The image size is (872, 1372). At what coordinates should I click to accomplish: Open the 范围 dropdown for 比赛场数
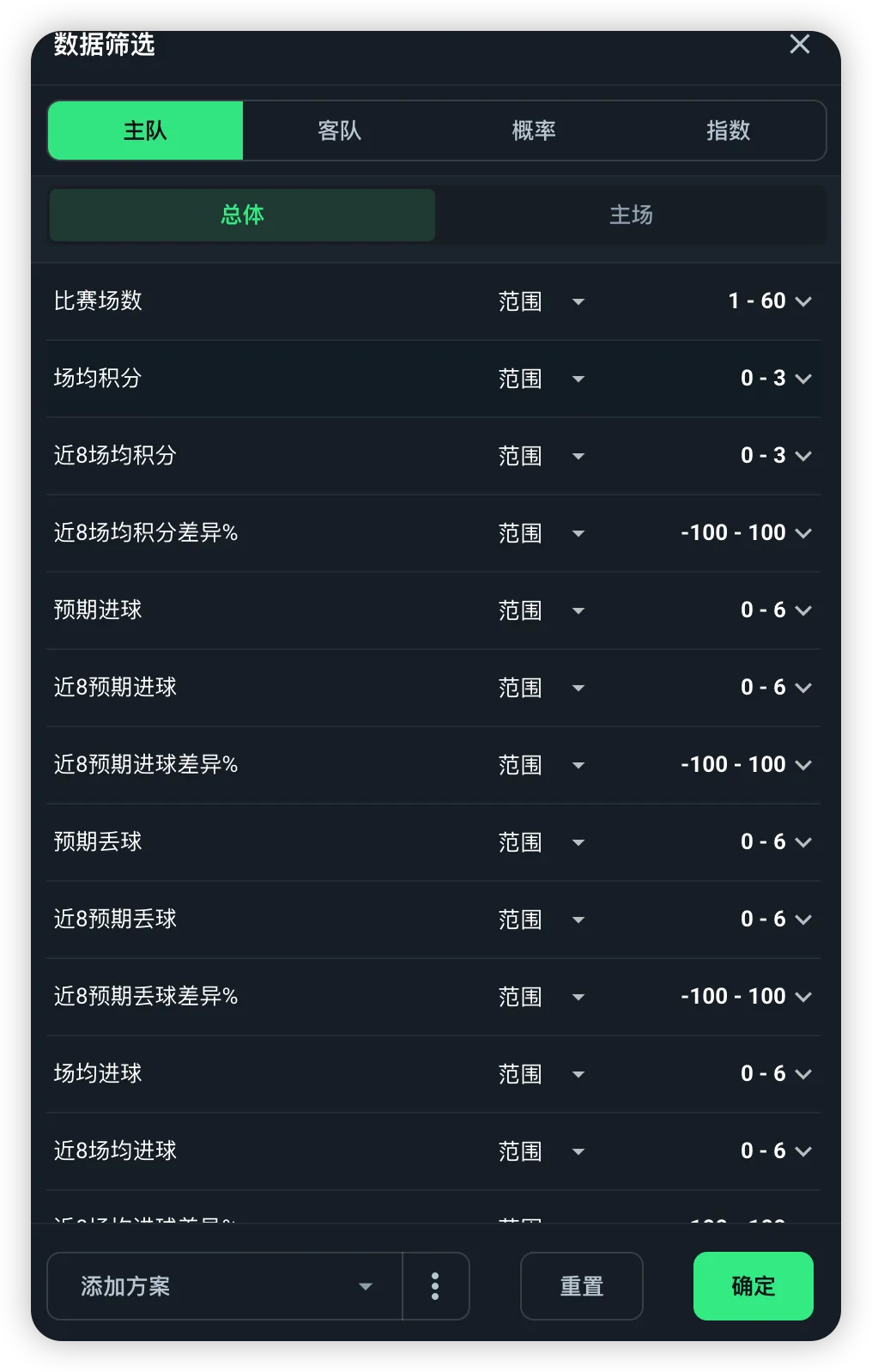click(542, 301)
